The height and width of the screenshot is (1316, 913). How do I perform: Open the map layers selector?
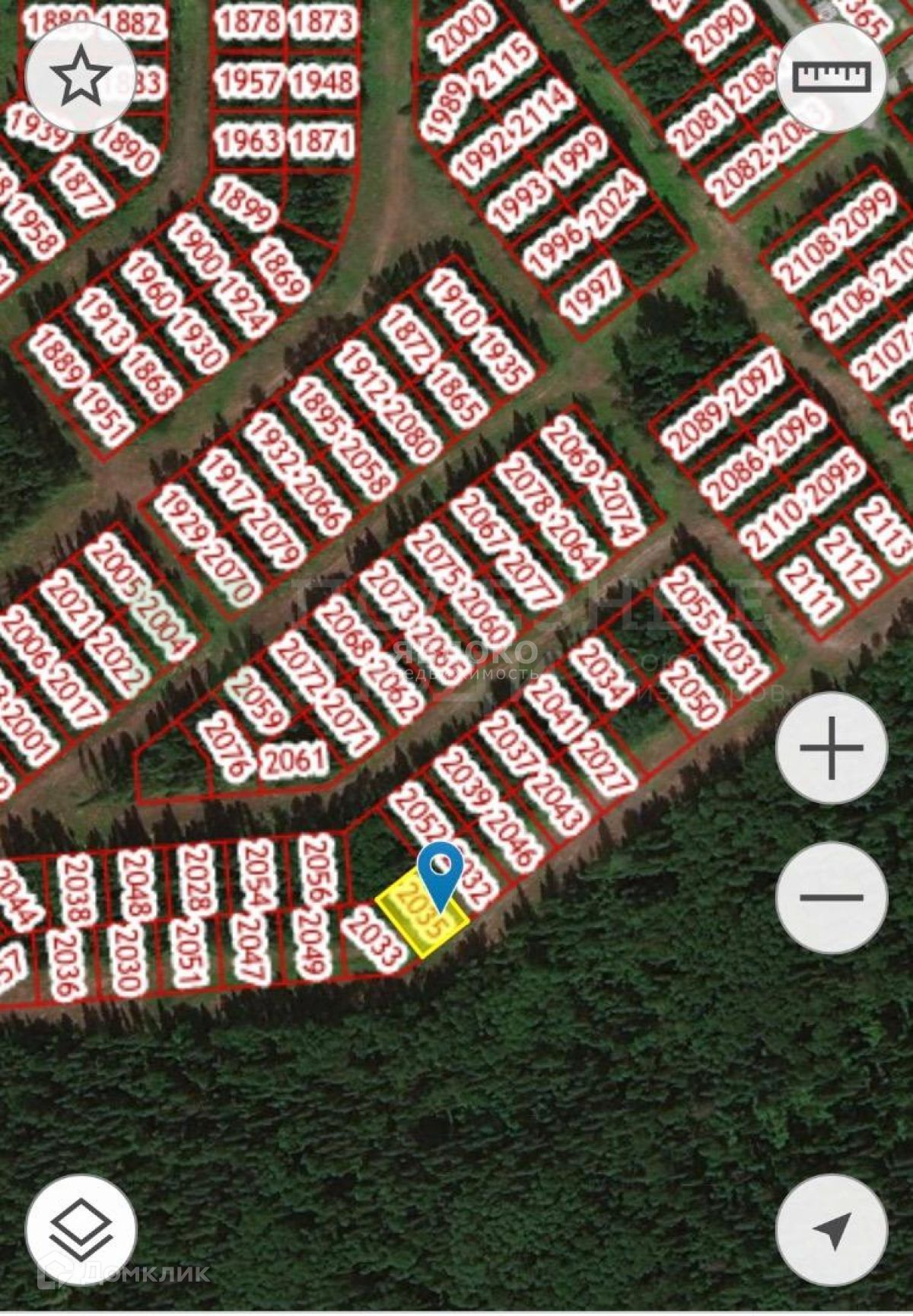81,1229
